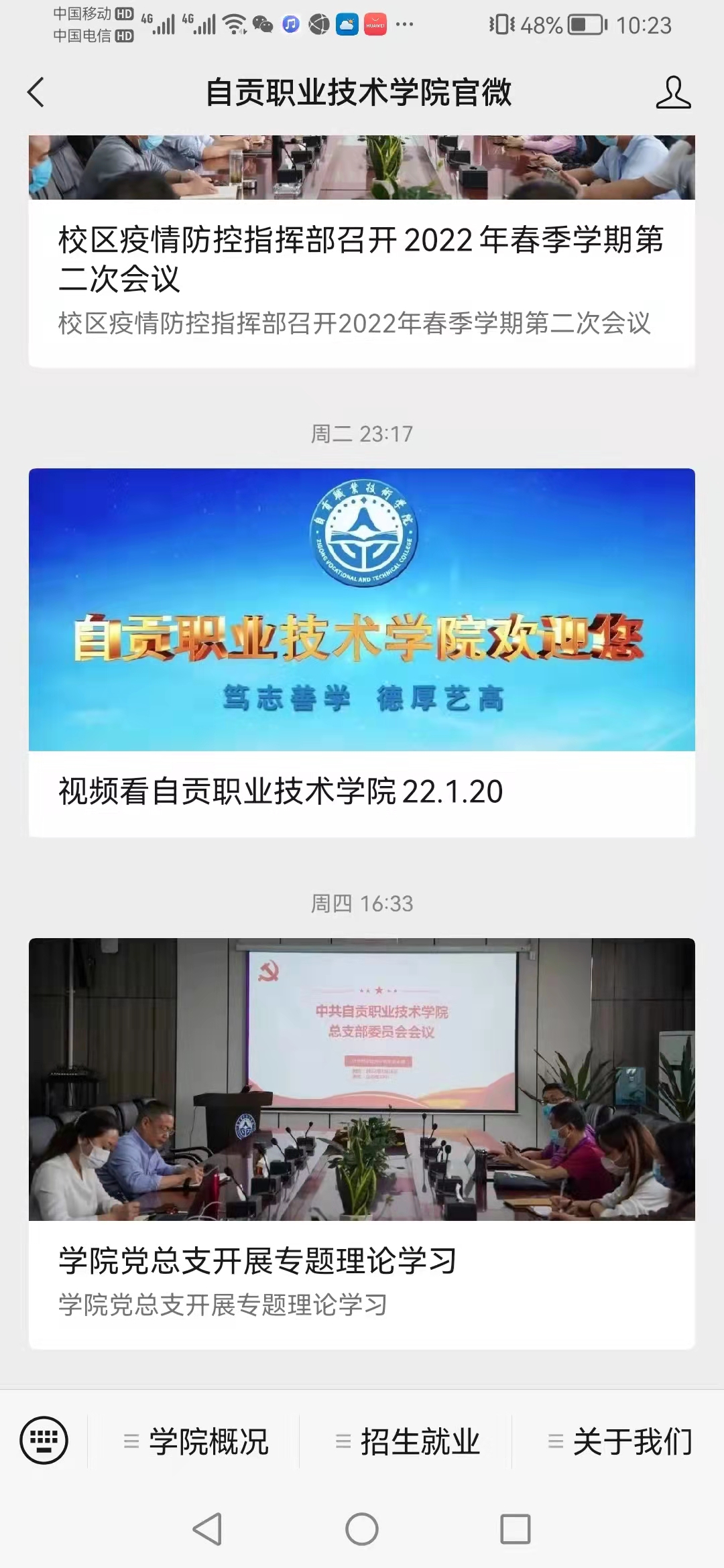This screenshot has width=724, height=1568.
Task: Expand the 学院概况 menu
Action: (x=194, y=1441)
